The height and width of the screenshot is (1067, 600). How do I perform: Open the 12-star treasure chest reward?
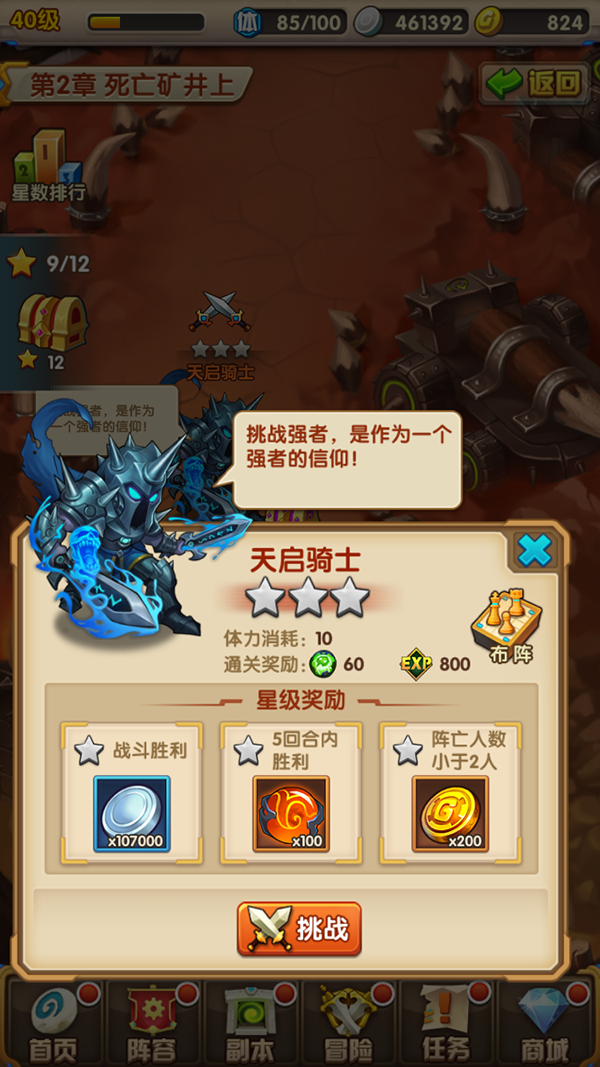tap(53, 320)
